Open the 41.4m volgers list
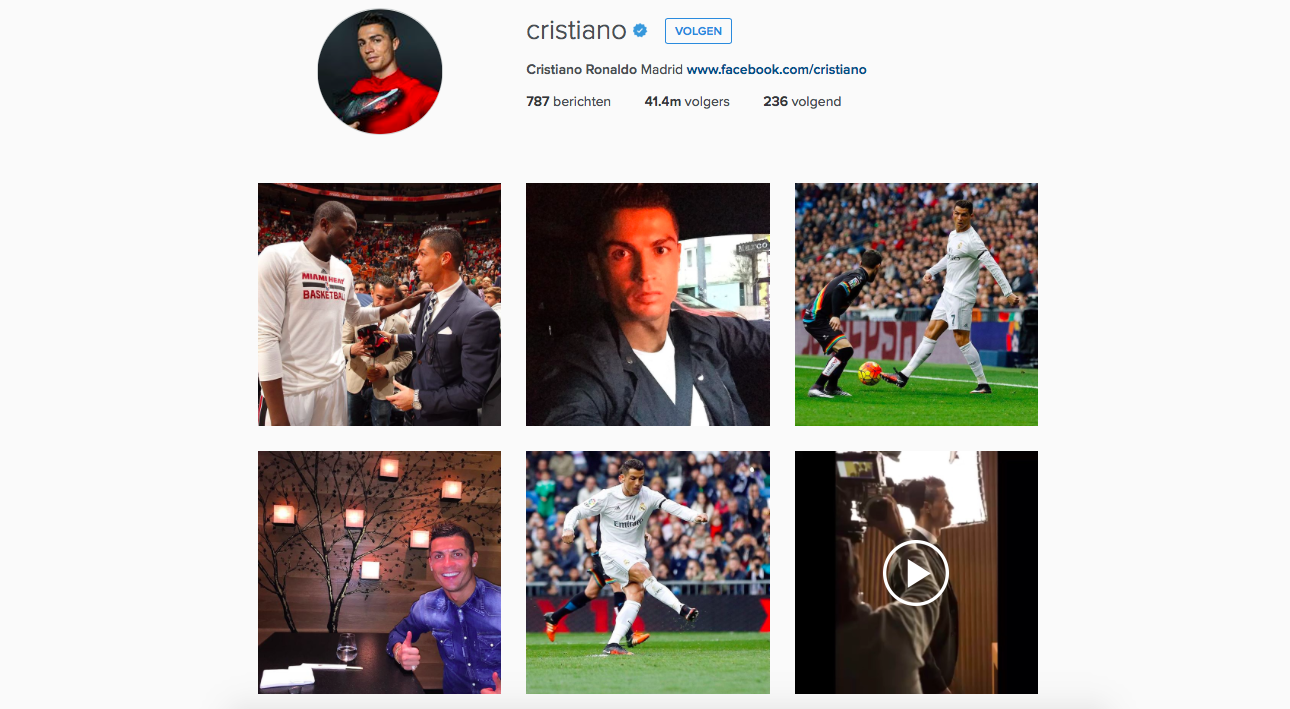 687,101
